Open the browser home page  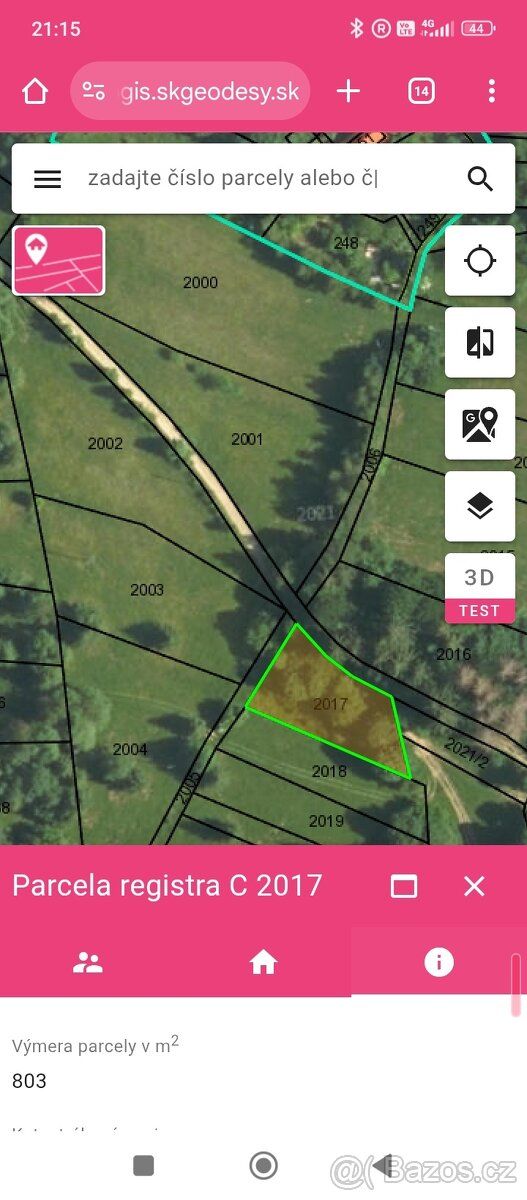click(35, 92)
